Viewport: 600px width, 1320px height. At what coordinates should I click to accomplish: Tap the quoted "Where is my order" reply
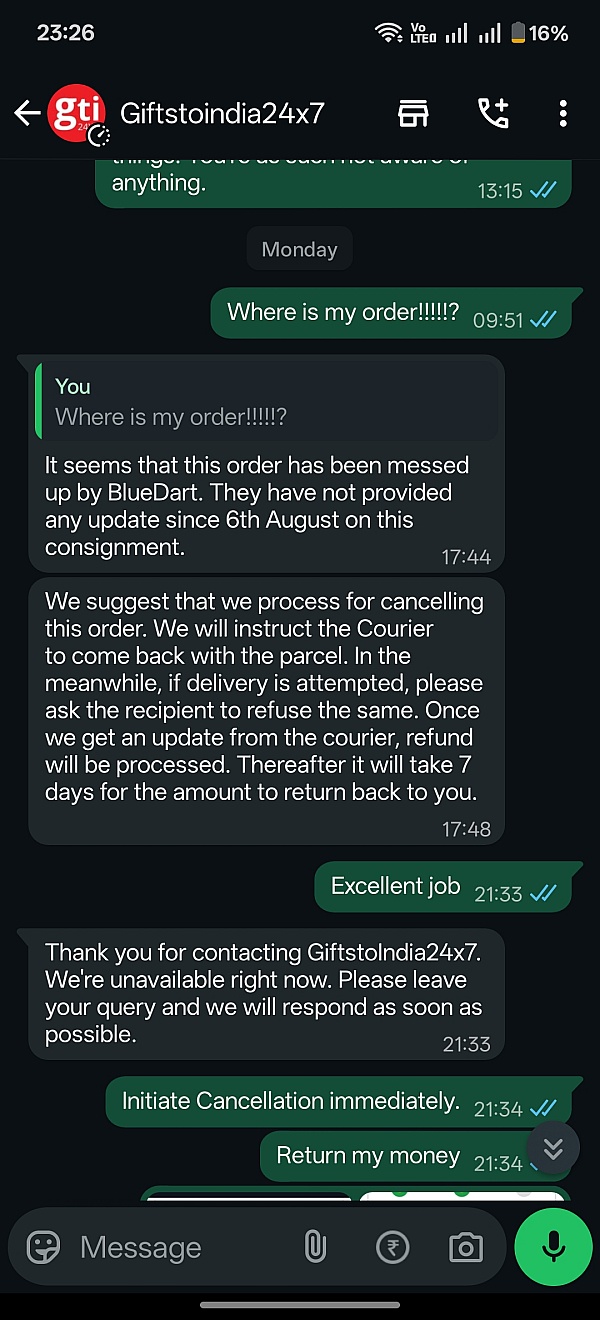pyautogui.click(x=265, y=402)
